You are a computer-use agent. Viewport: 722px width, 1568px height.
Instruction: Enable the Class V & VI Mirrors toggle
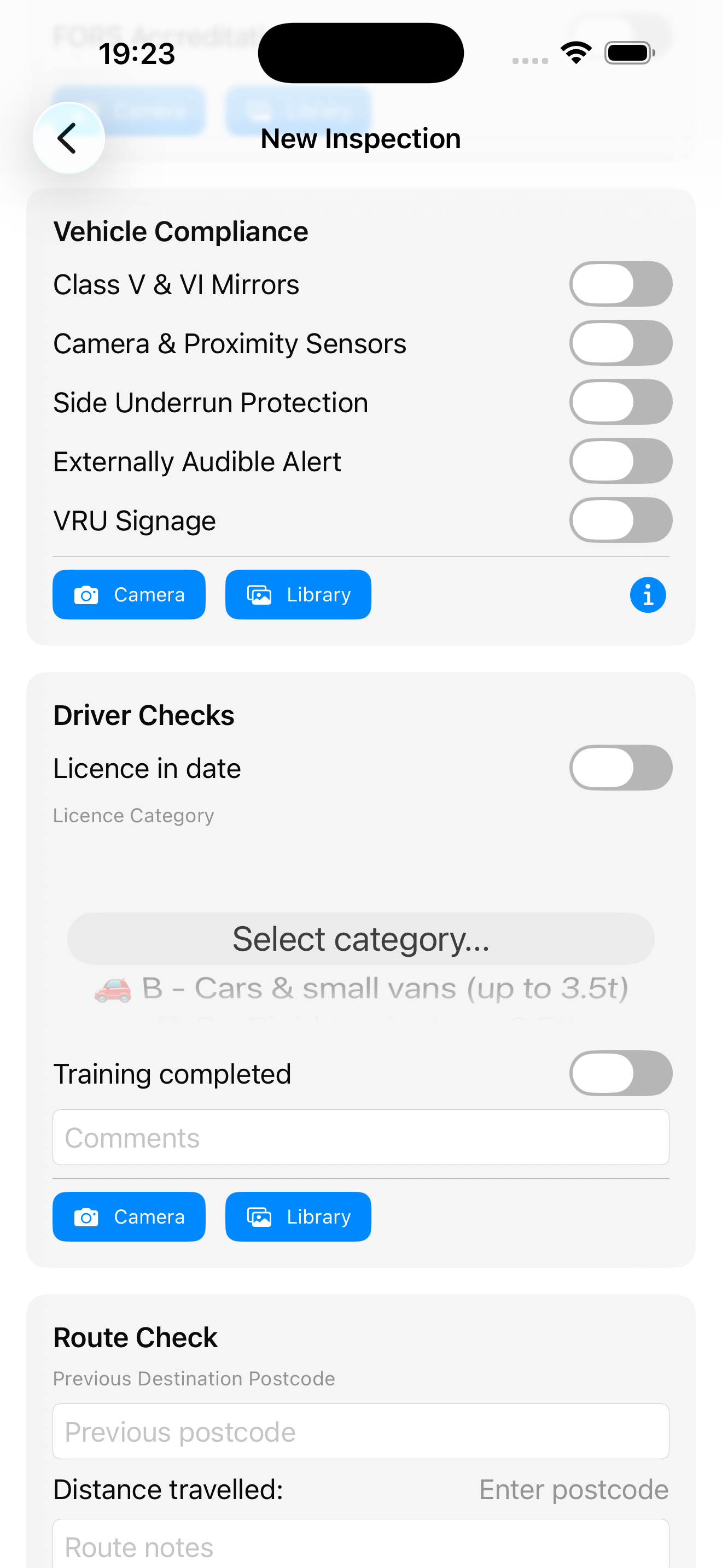coord(620,283)
